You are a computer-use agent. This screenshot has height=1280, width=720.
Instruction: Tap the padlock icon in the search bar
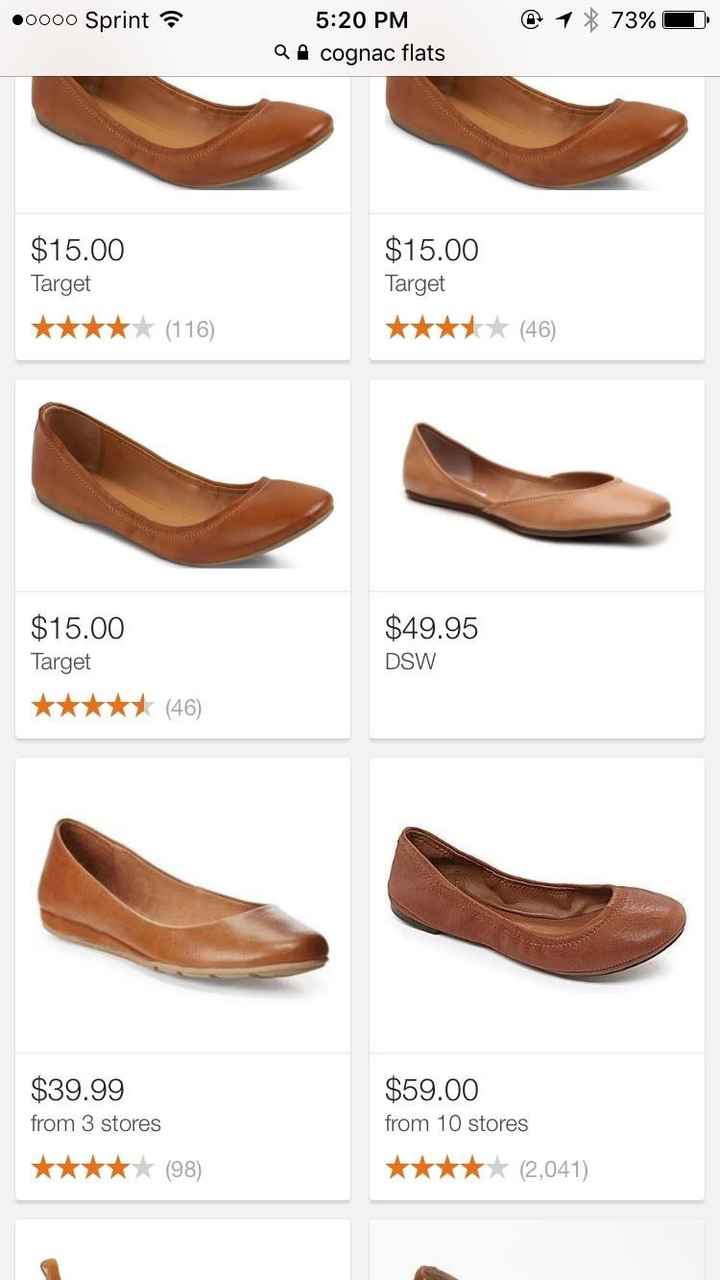304,53
